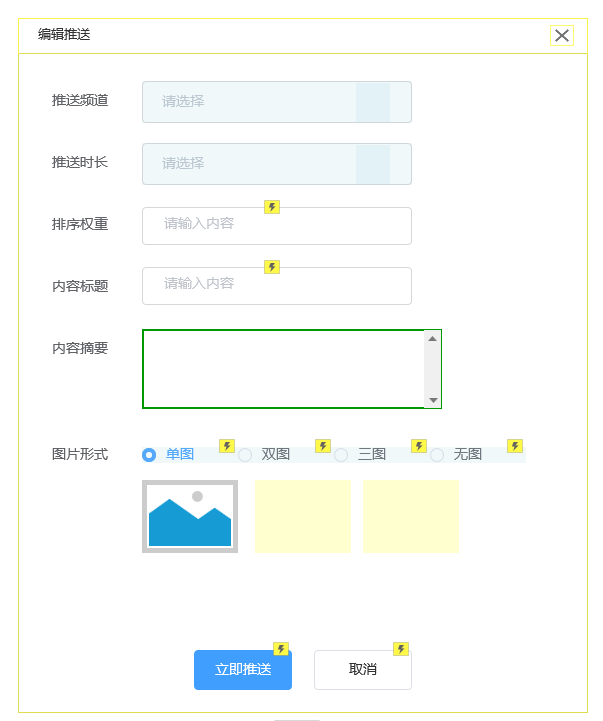Focus the 排序权重 input field
The height and width of the screenshot is (721, 603).
point(277,226)
